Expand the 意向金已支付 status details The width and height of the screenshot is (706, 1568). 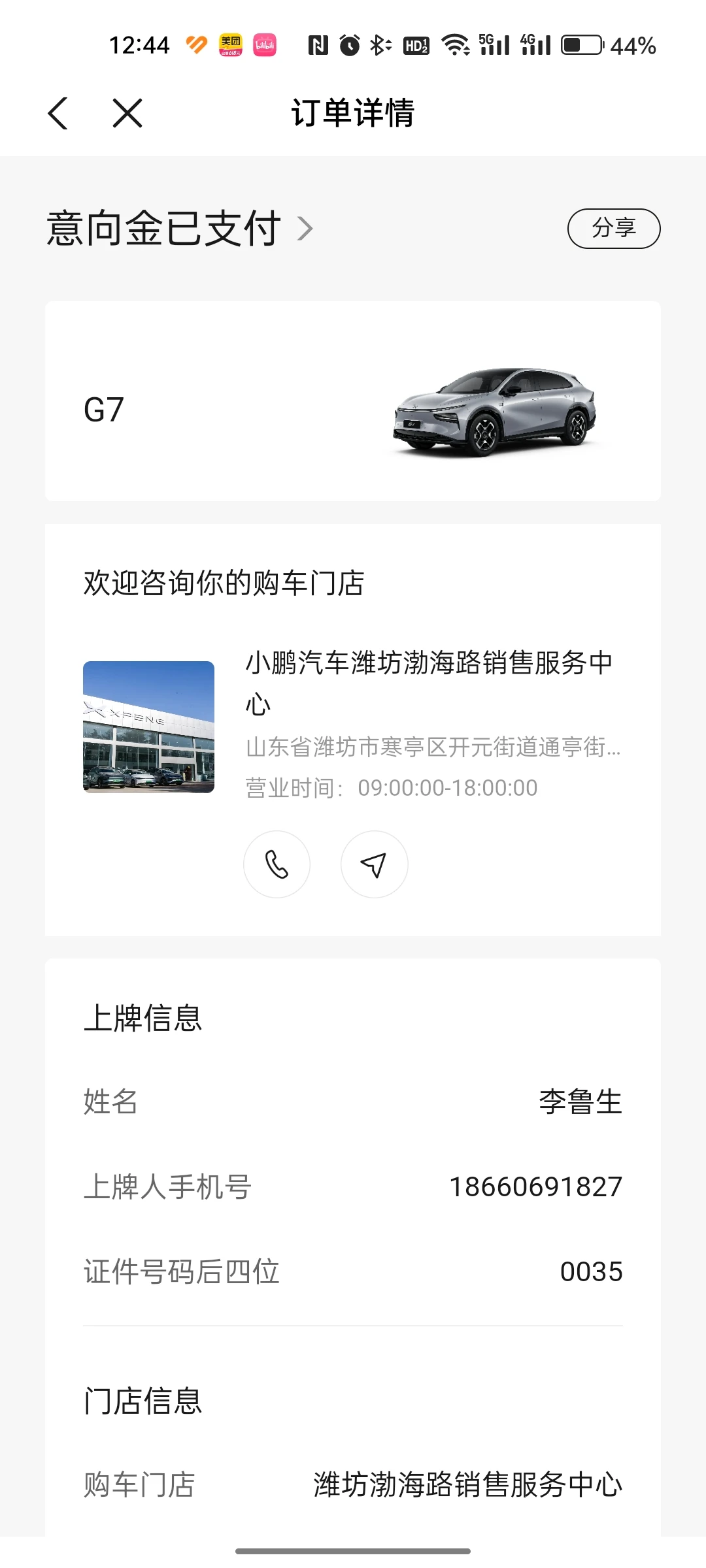click(180, 229)
